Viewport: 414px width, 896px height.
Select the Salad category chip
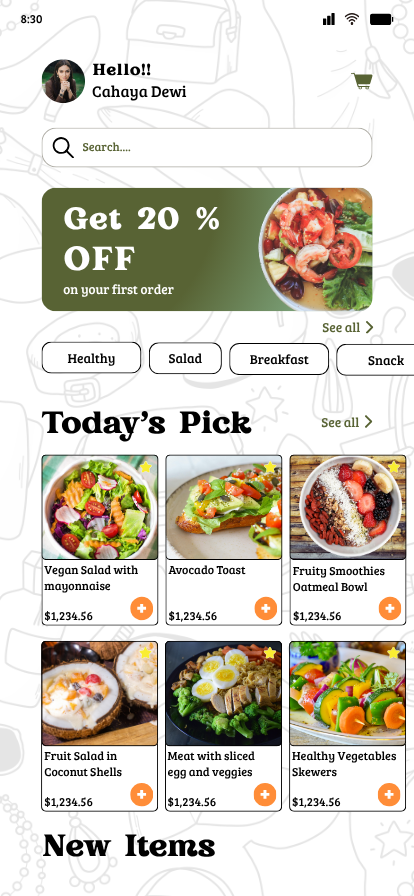[x=185, y=358]
